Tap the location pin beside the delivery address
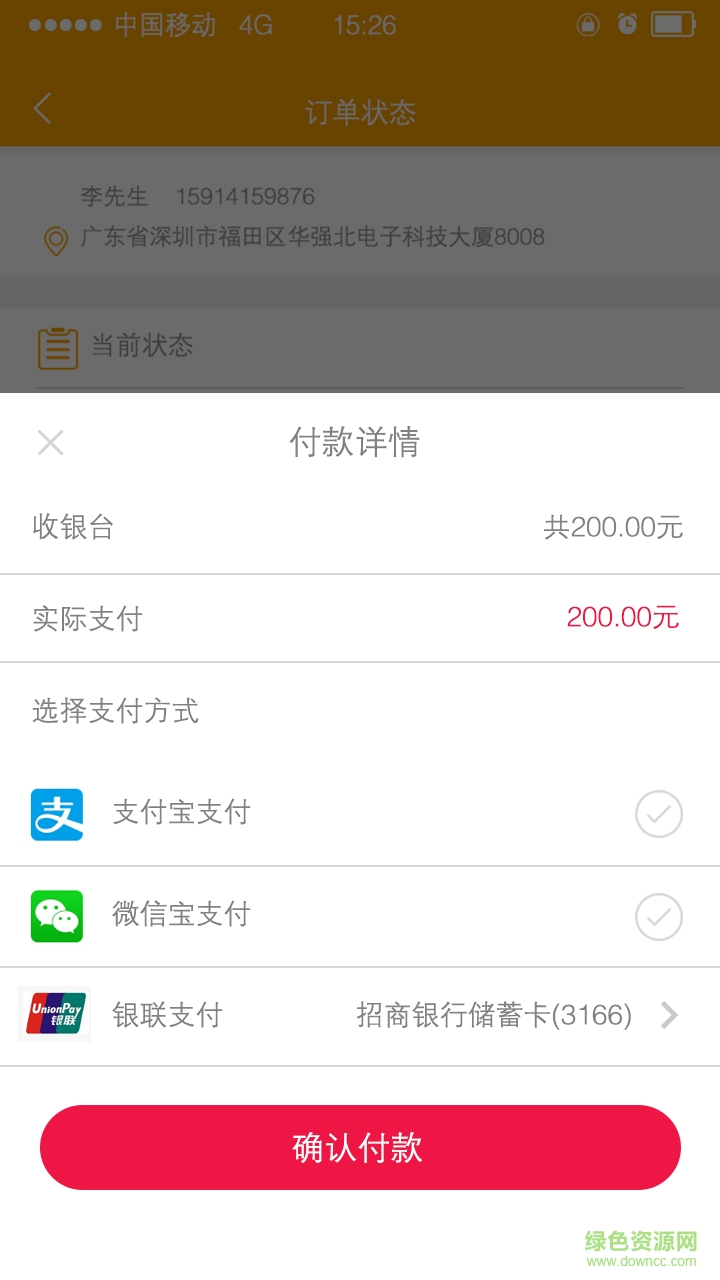The height and width of the screenshot is (1280, 720). point(55,238)
